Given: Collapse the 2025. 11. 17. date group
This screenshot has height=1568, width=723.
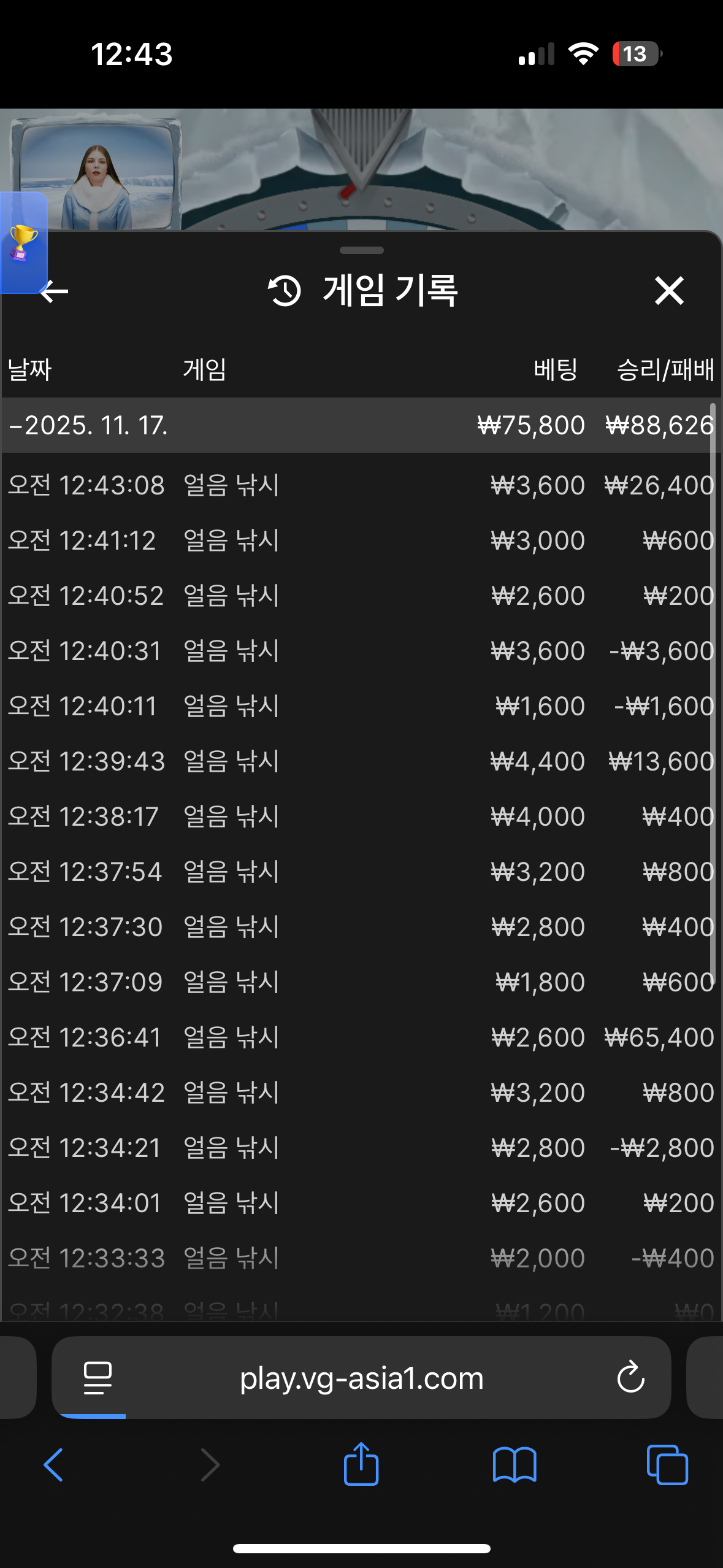Looking at the screenshot, I should coord(89,426).
